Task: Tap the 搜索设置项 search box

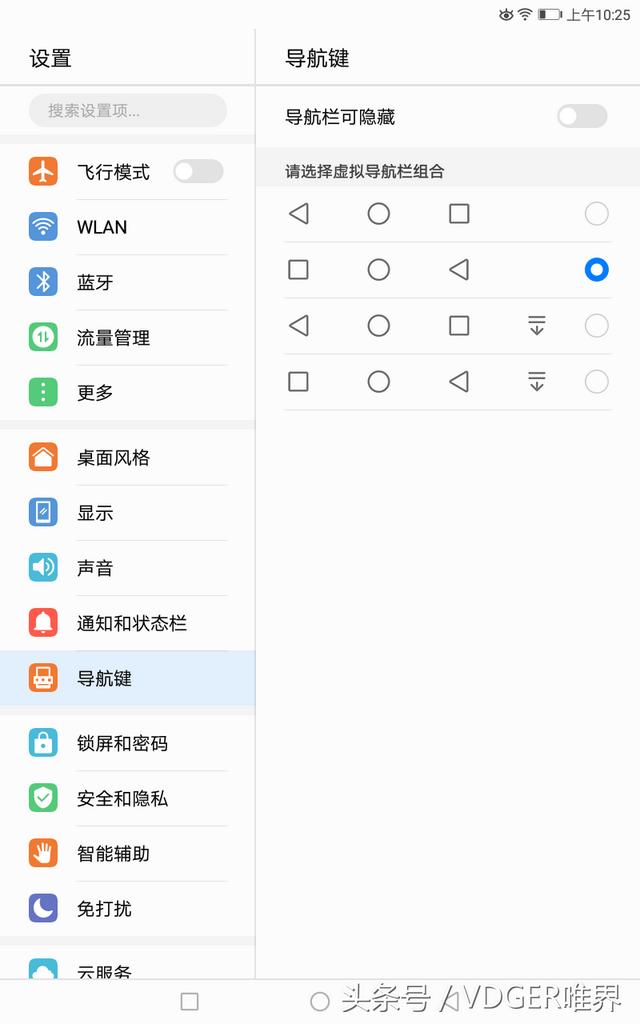Action: 128,110
